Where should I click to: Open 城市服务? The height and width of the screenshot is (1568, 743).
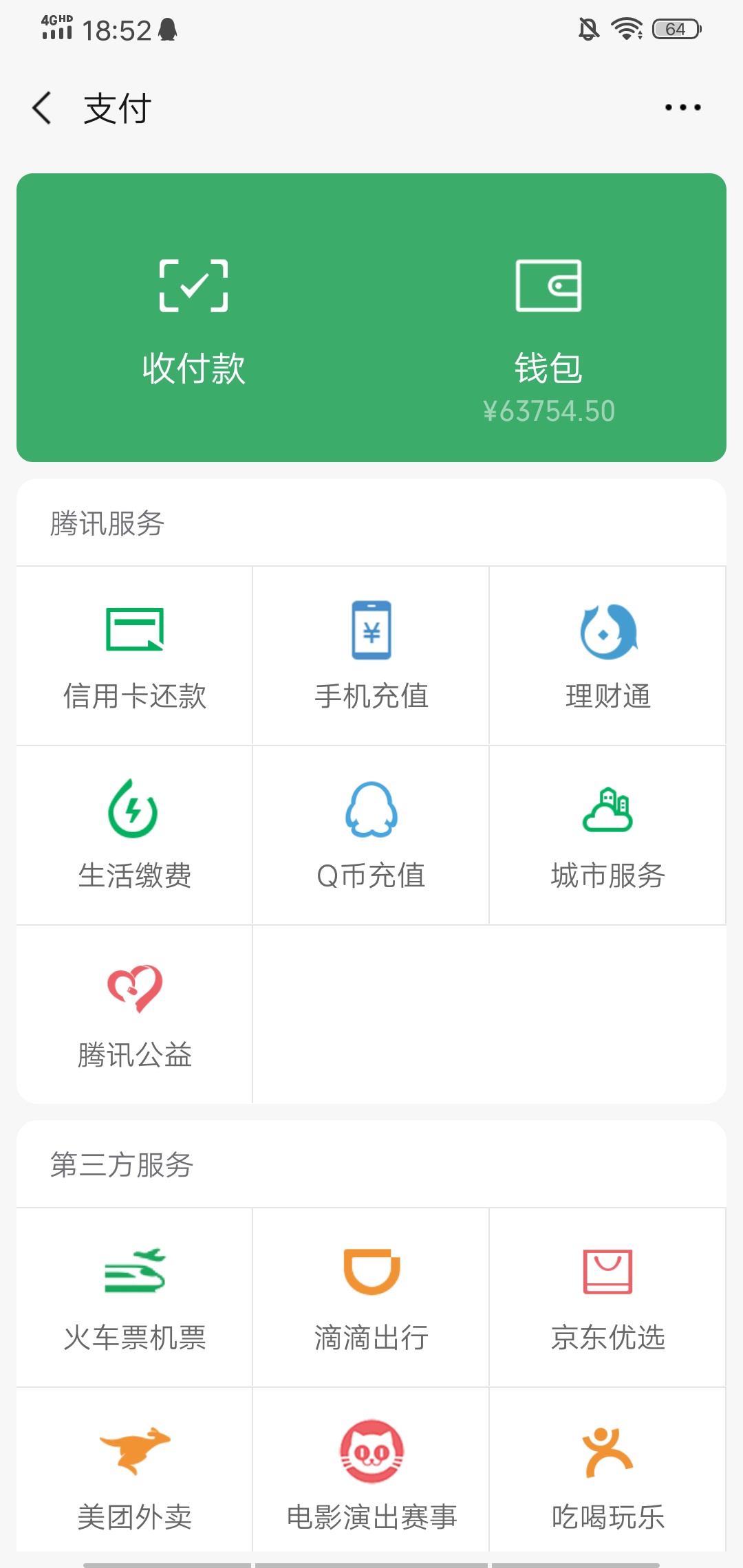(608, 835)
